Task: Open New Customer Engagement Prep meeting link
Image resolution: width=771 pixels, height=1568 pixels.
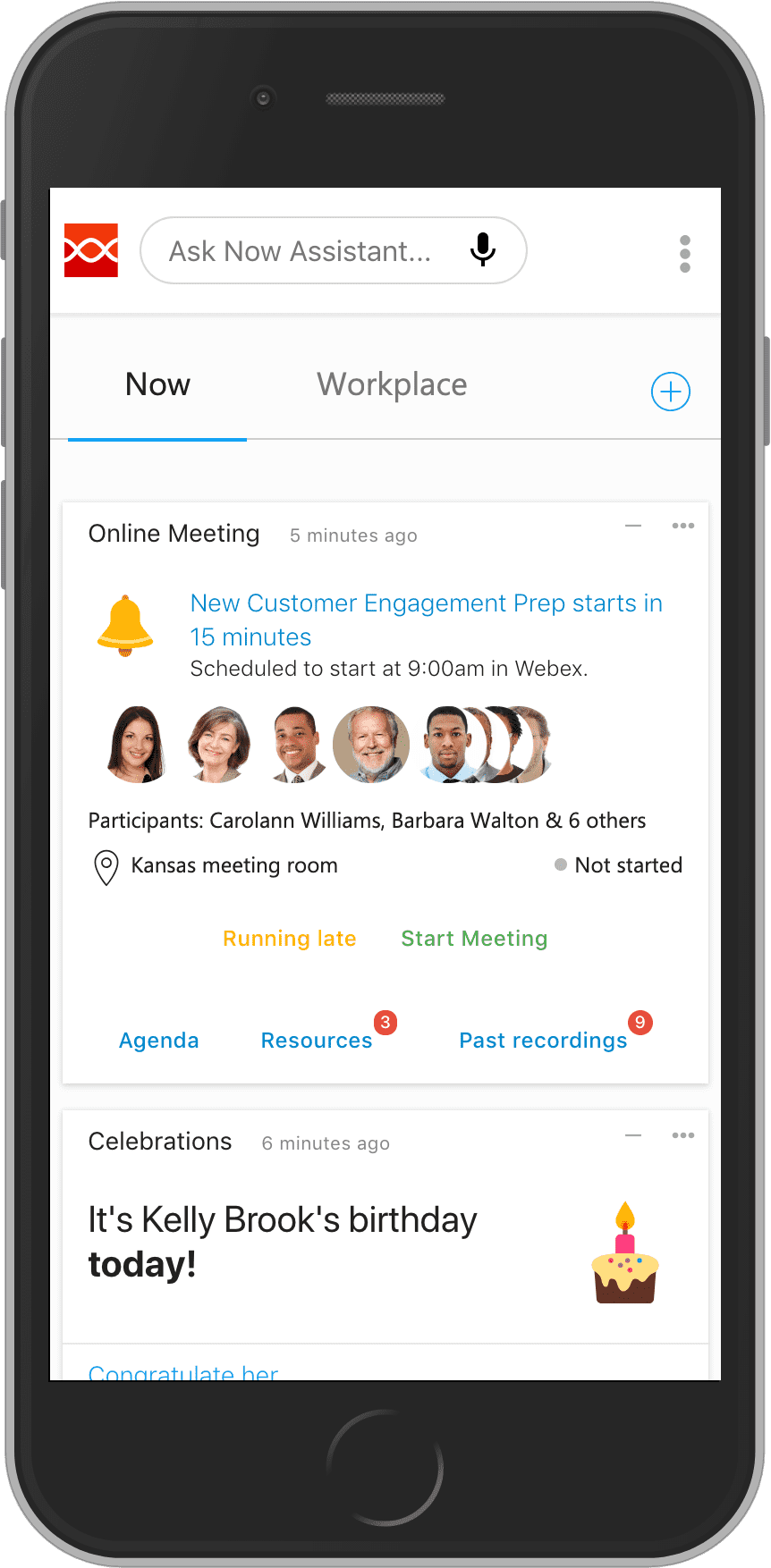Action: click(426, 620)
